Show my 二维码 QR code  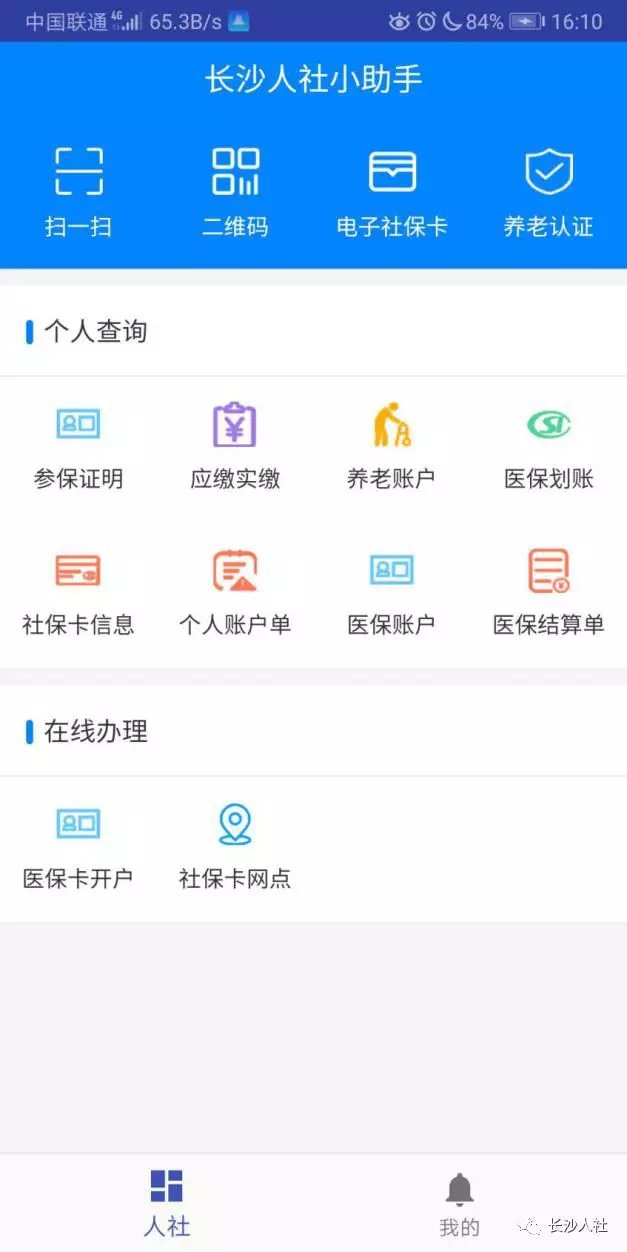click(235, 192)
